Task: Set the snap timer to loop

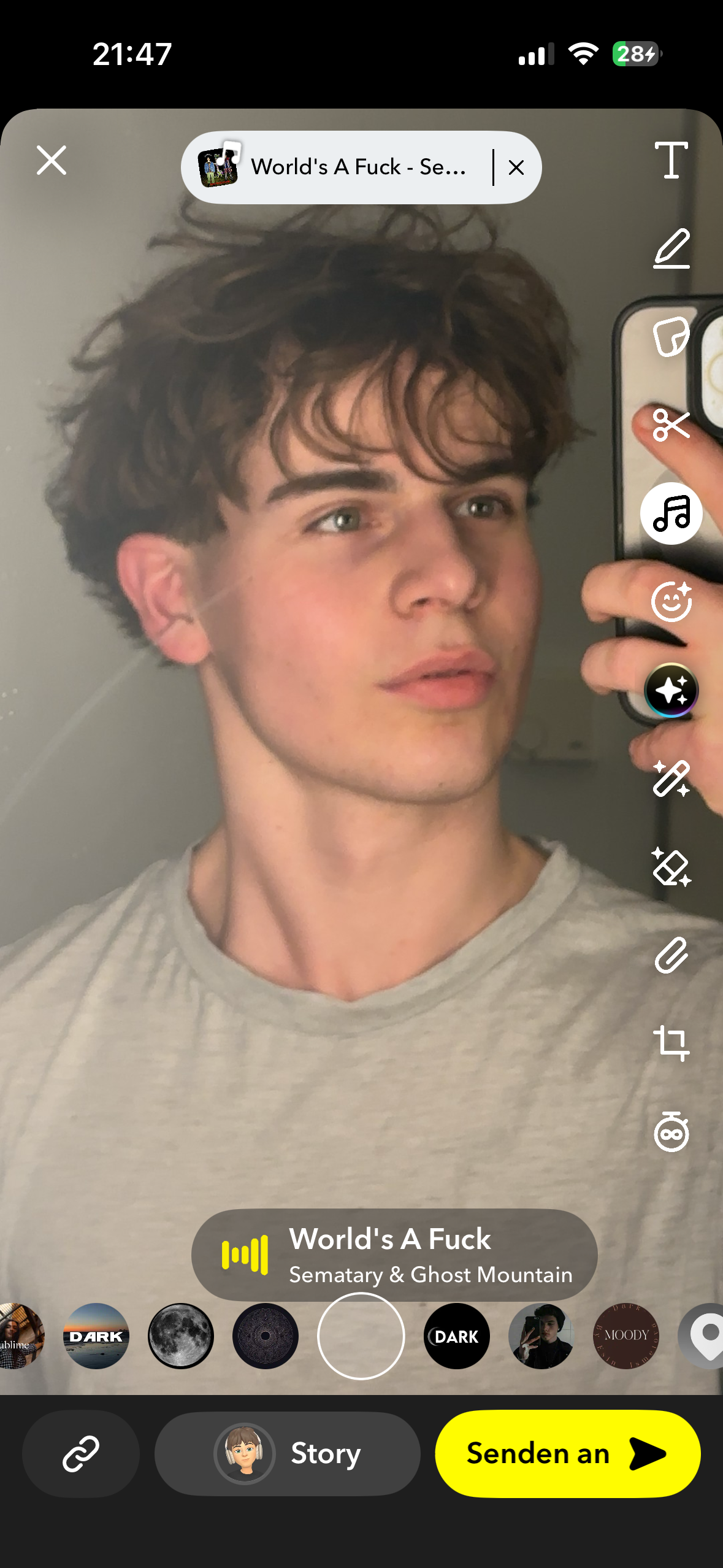Action: [x=671, y=1132]
